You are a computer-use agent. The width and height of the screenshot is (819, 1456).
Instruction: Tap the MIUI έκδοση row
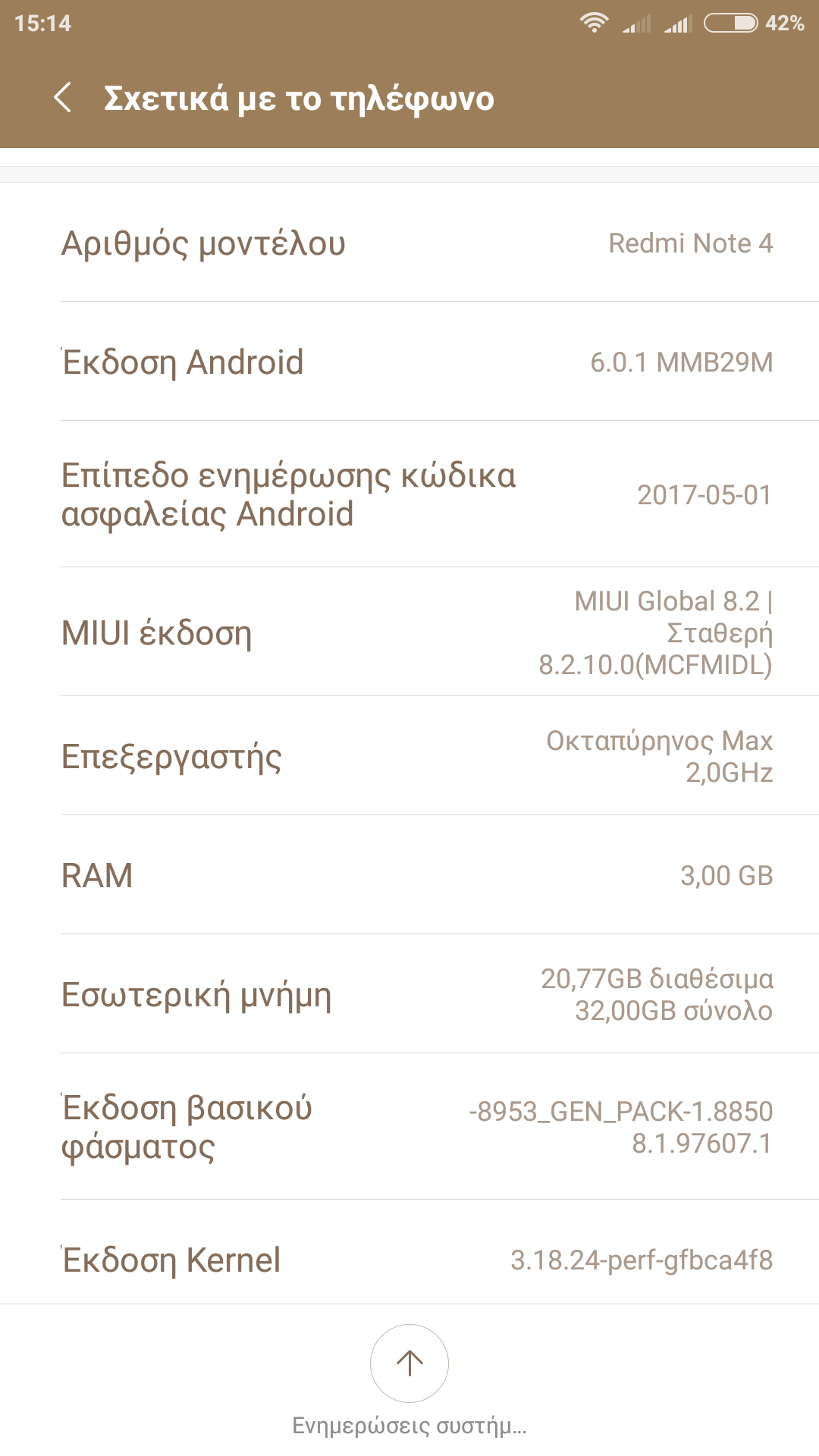pyautogui.click(x=409, y=632)
